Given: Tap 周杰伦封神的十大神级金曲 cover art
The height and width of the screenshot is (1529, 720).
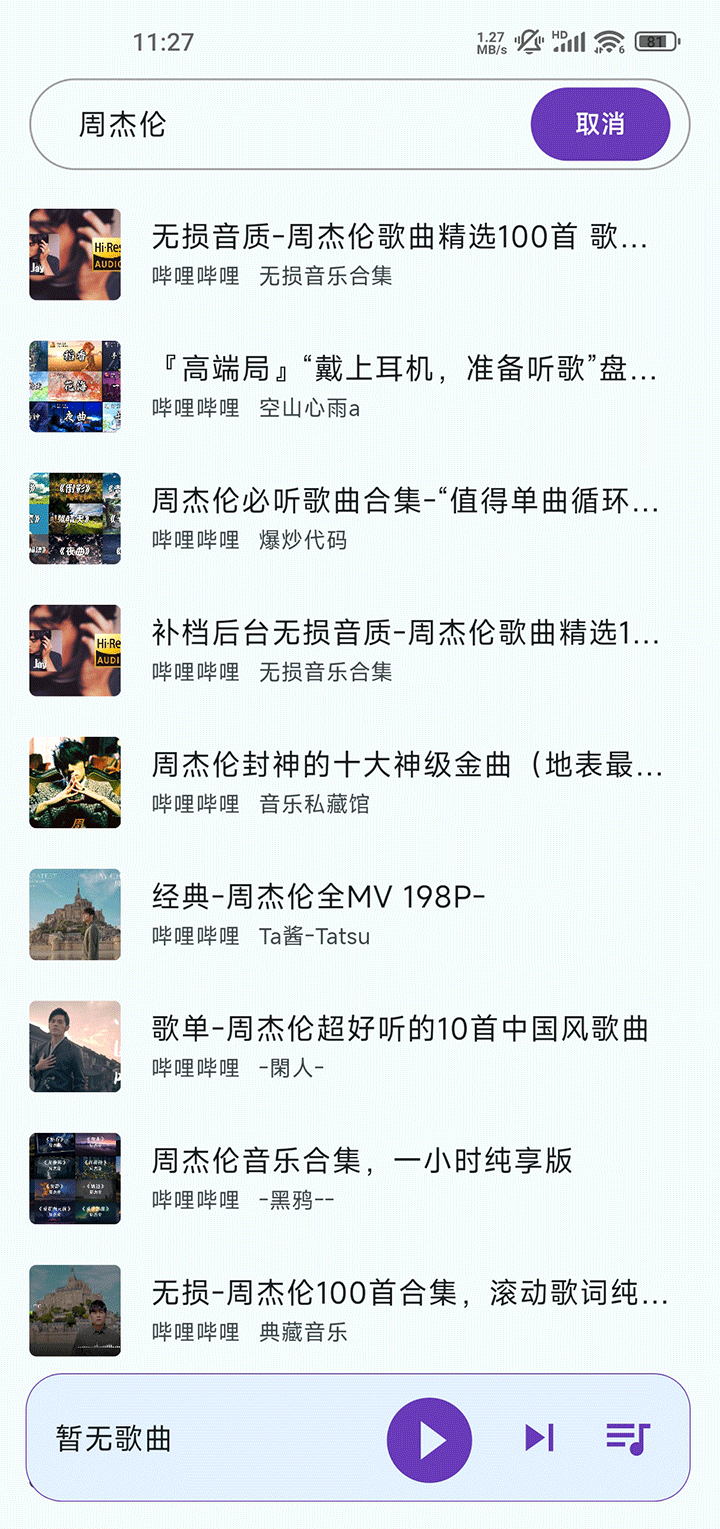Looking at the screenshot, I should tap(74, 782).
